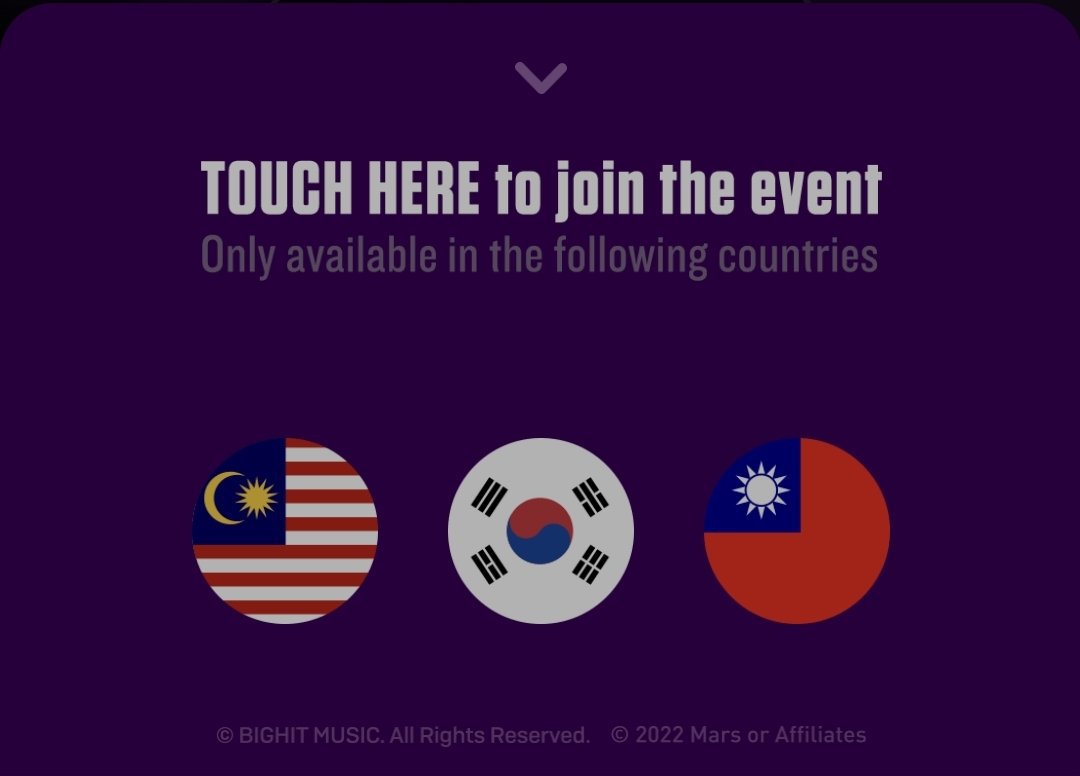Tap TOUCH HERE to join the event
Screen dimensions: 1080x776
coord(540,188)
